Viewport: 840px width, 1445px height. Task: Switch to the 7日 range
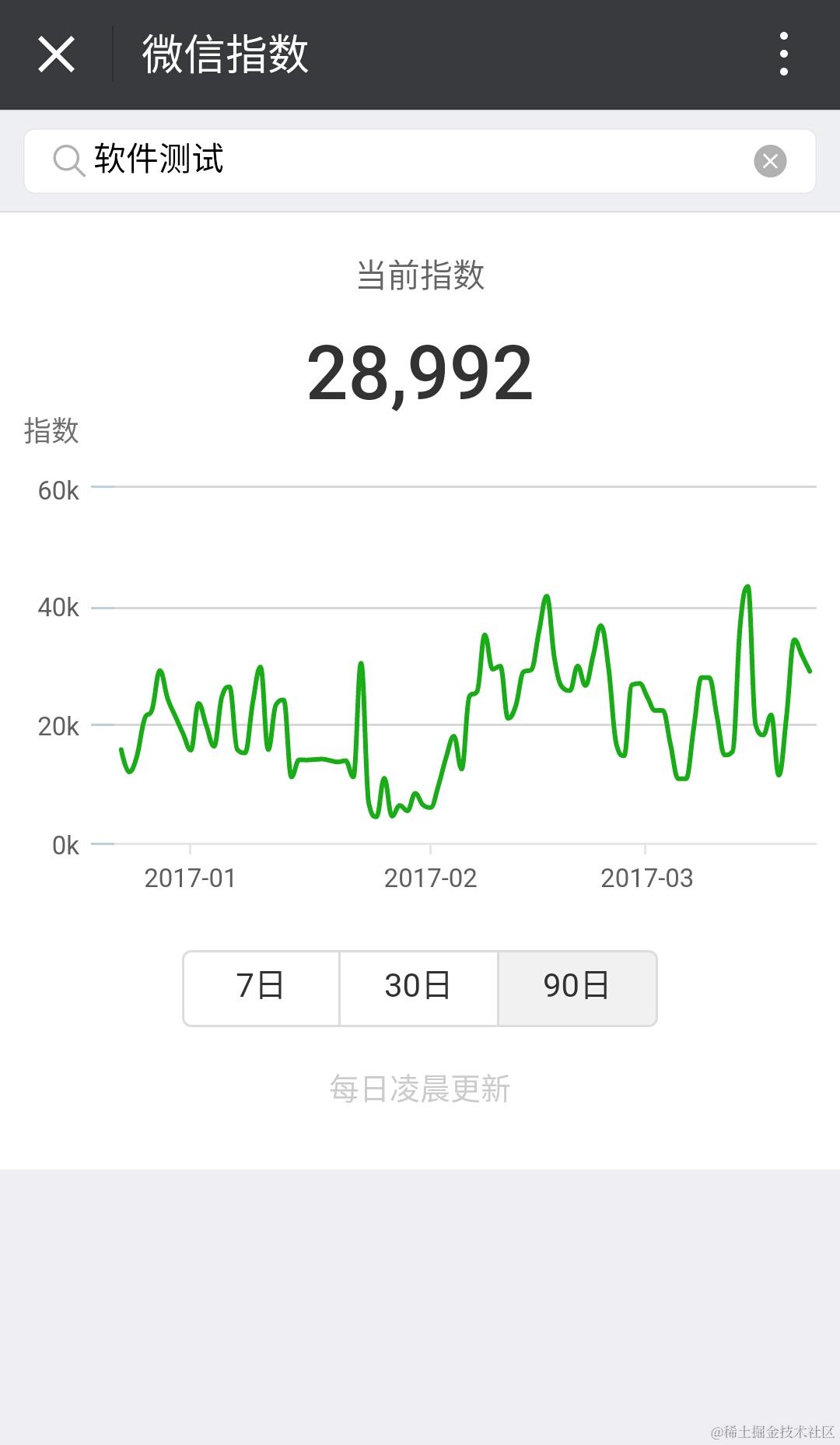click(x=261, y=987)
